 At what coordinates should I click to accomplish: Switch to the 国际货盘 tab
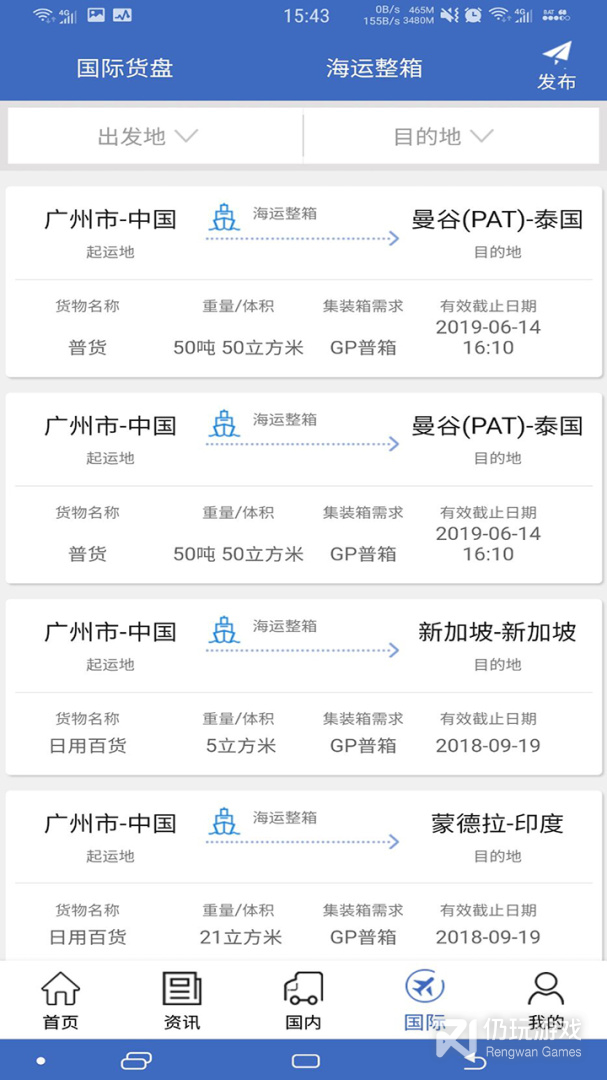[125, 68]
